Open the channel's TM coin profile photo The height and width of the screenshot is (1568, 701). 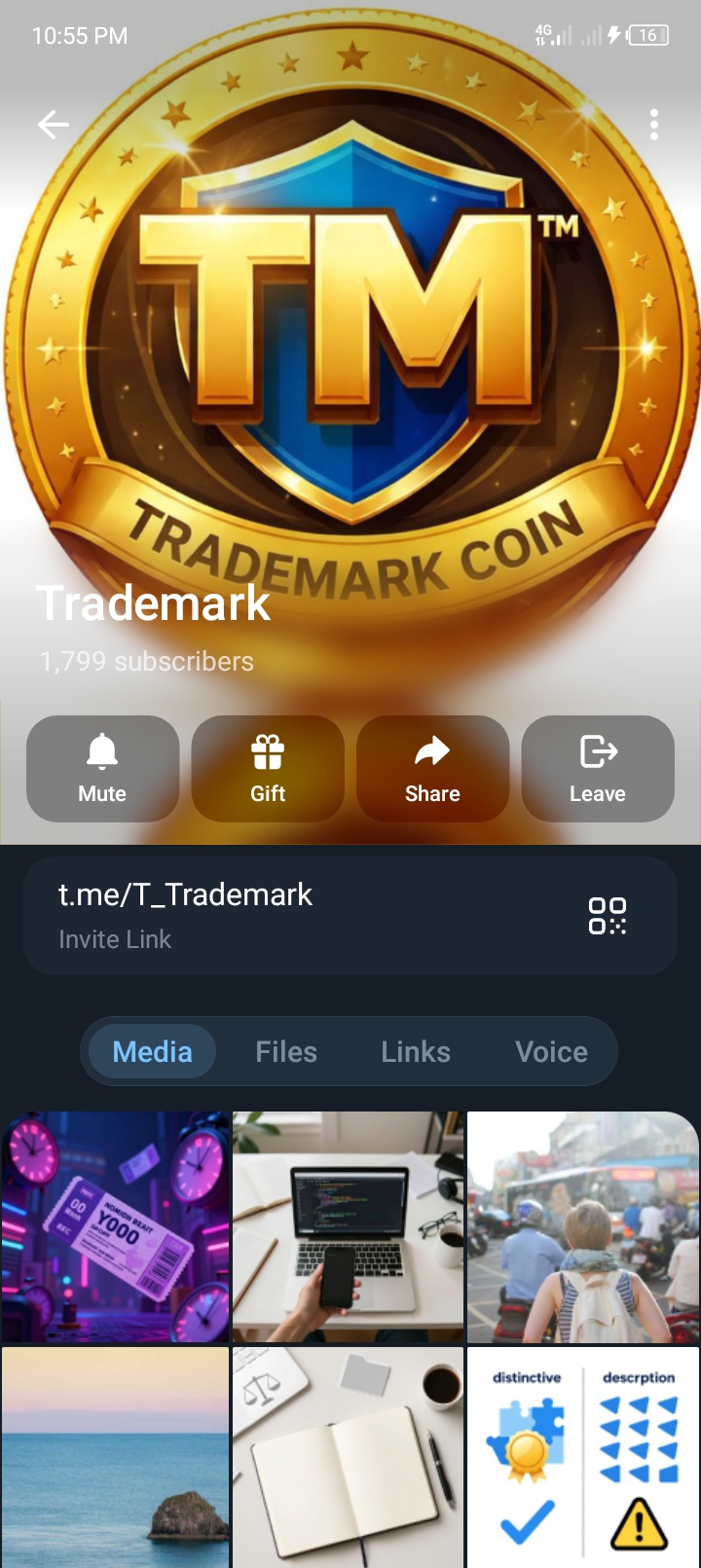[350, 341]
